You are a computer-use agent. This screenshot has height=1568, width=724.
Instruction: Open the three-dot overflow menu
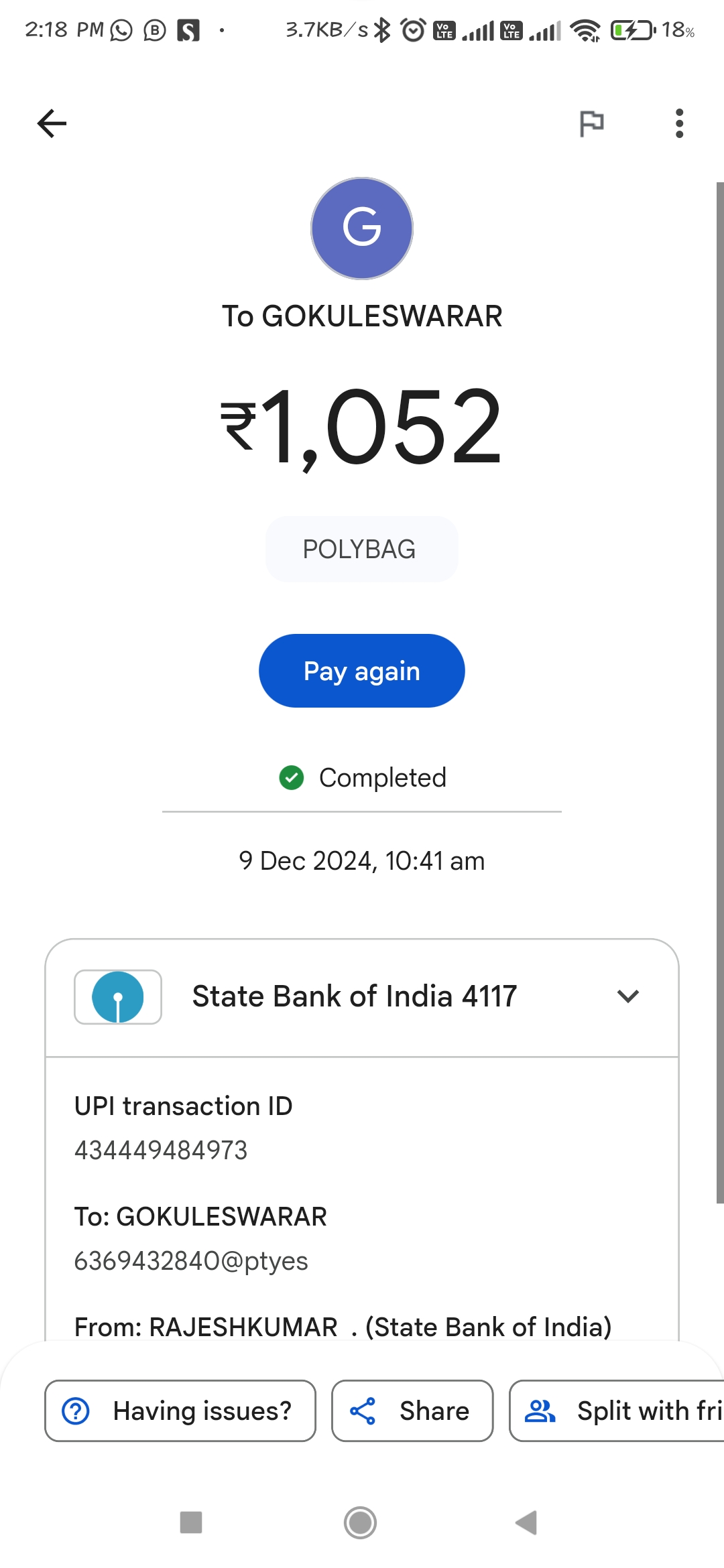click(x=679, y=123)
